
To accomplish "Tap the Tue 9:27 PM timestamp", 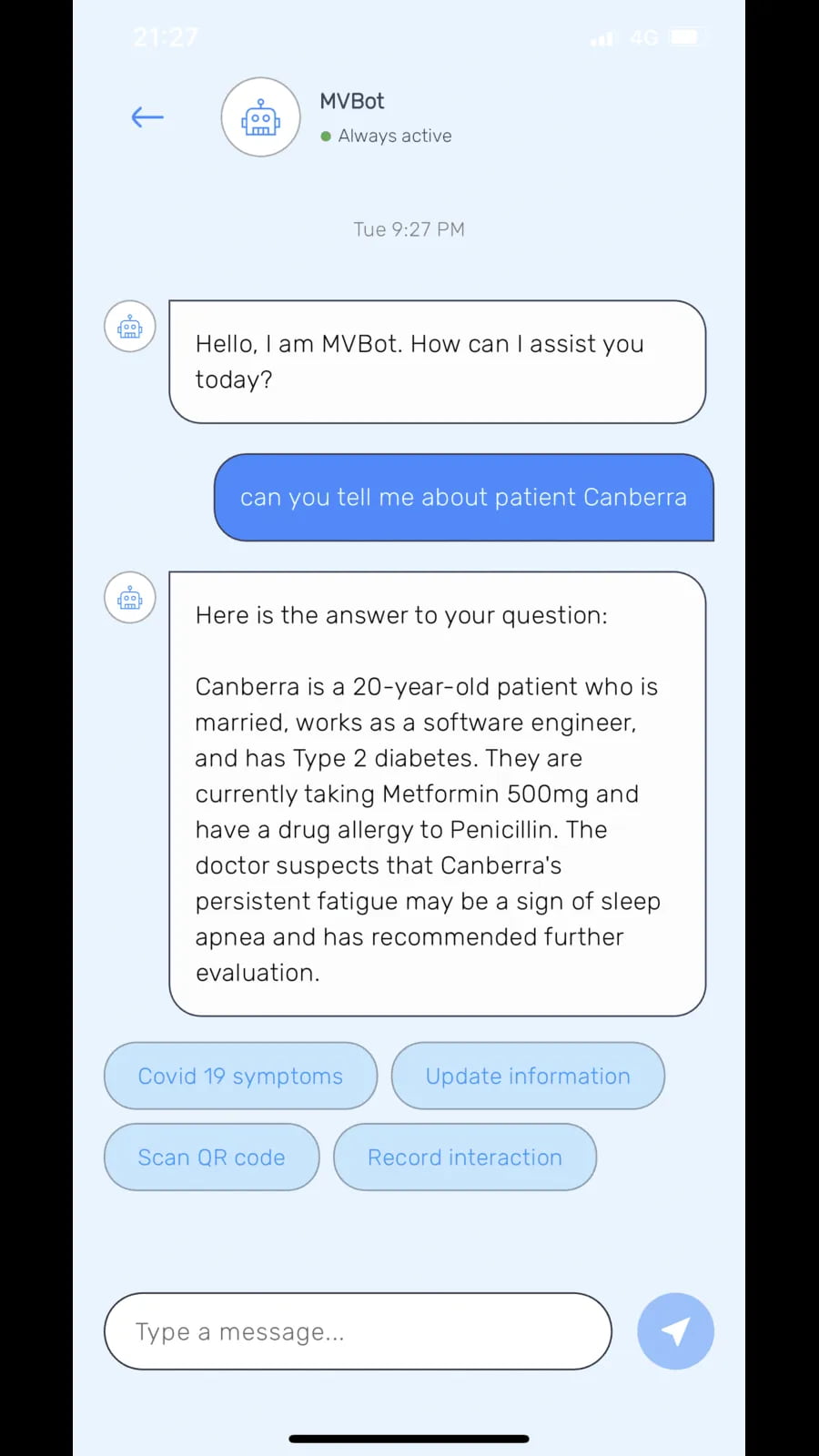I will [x=409, y=229].
